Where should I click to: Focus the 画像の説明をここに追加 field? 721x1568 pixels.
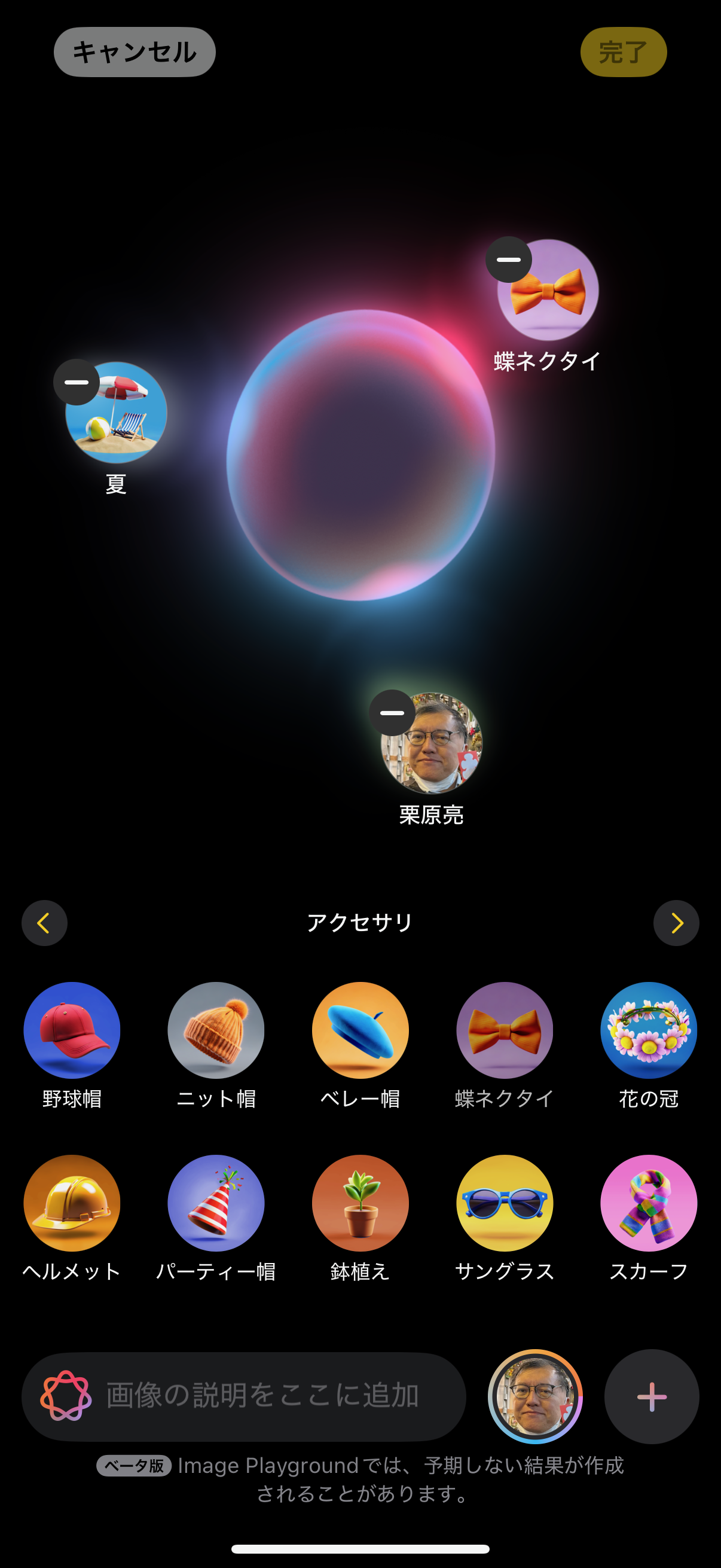[x=262, y=1396]
